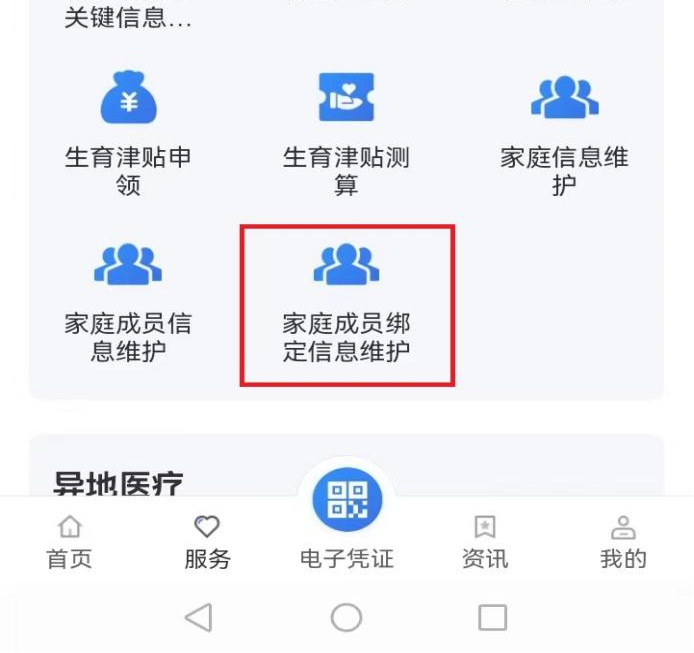Tap the system back button

click(199, 617)
